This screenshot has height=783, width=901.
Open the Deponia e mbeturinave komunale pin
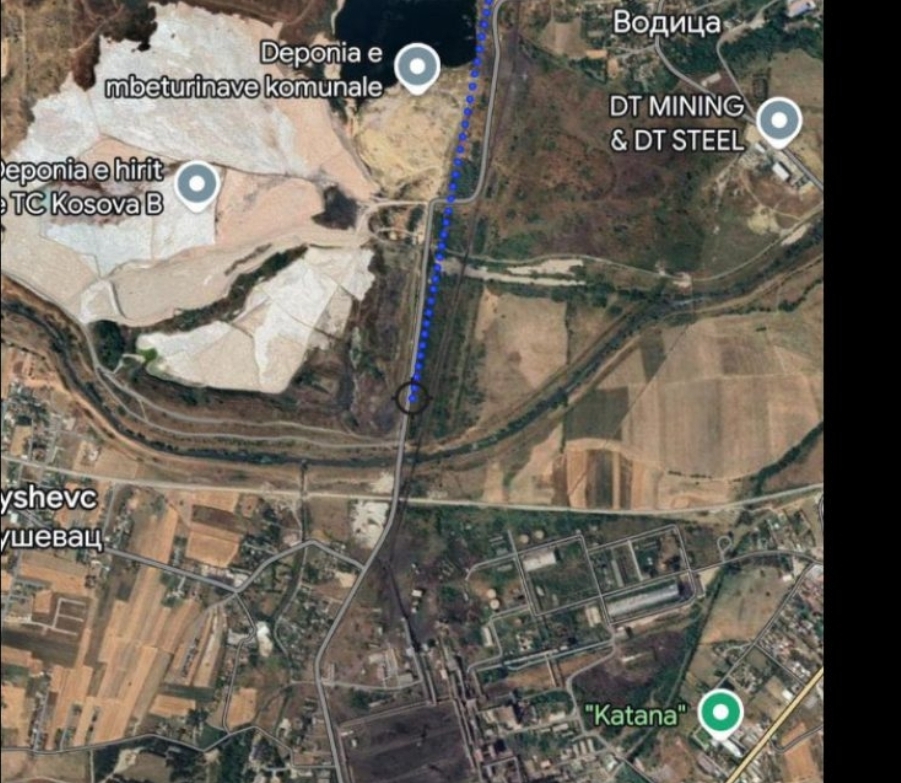(417, 68)
